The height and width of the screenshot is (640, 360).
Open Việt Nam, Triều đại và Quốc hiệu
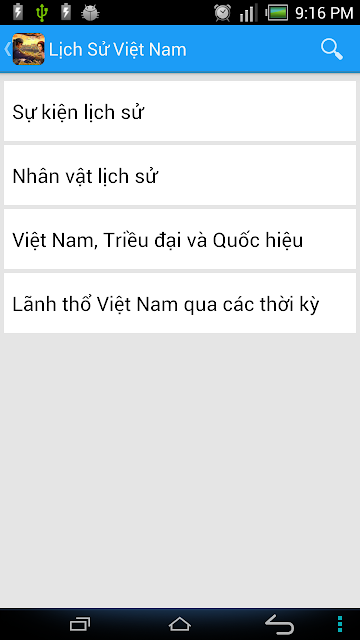click(180, 239)
